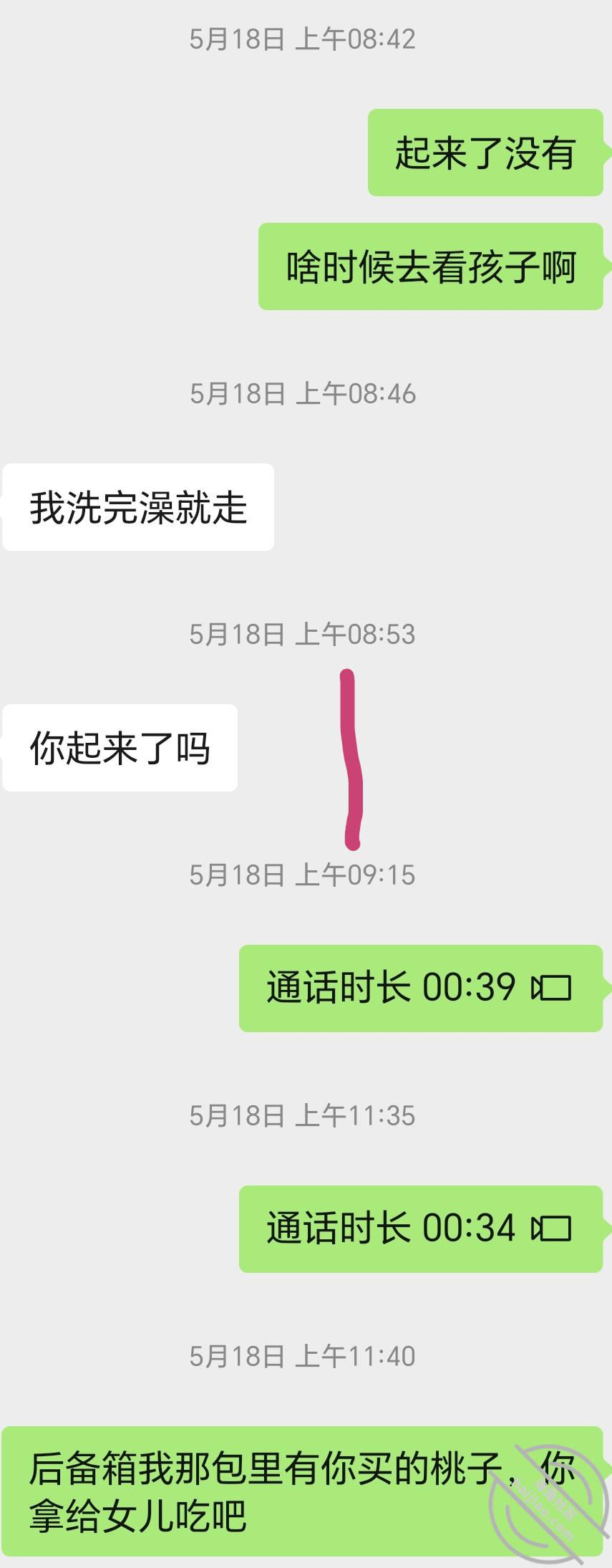Viewport: 612px width, 1568px height.
Task: Click the tail arrow of the 00:39 bubble
Action: click(x=607, y=989)
